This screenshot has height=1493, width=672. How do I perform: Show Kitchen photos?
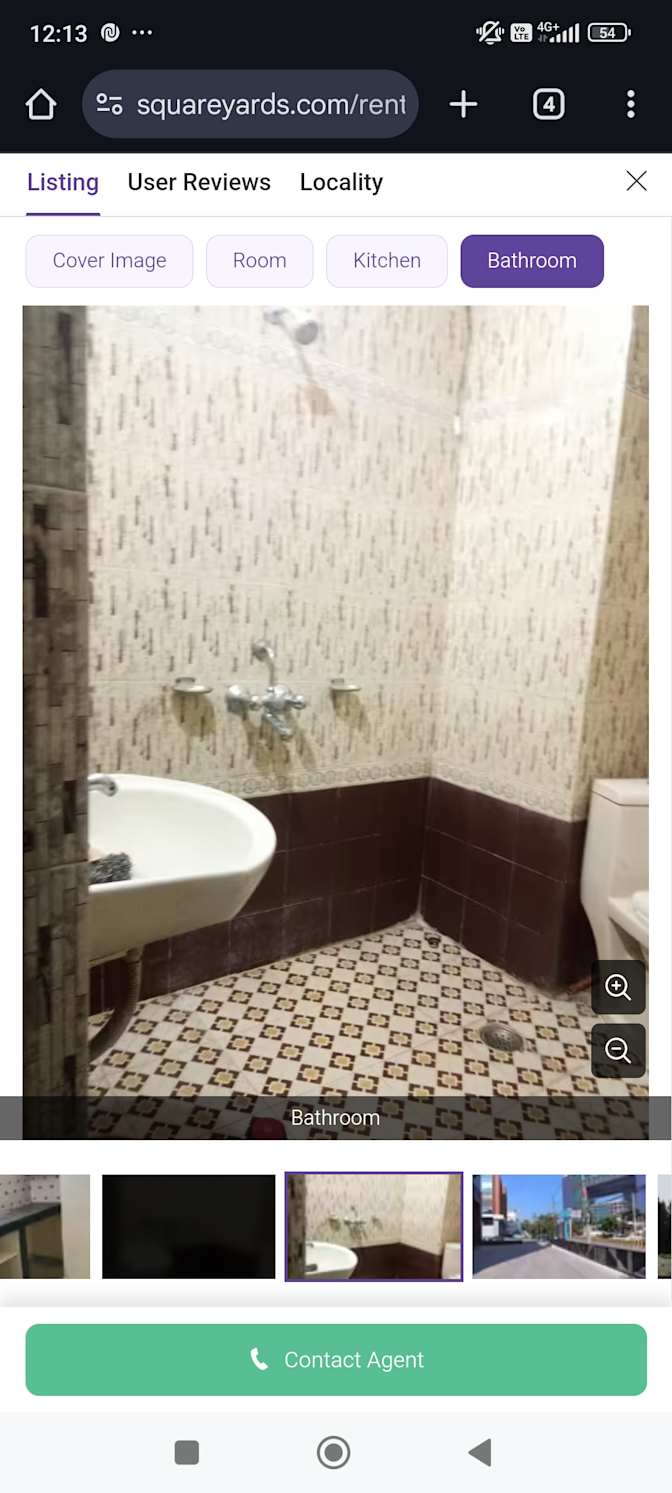coord(386,261)
